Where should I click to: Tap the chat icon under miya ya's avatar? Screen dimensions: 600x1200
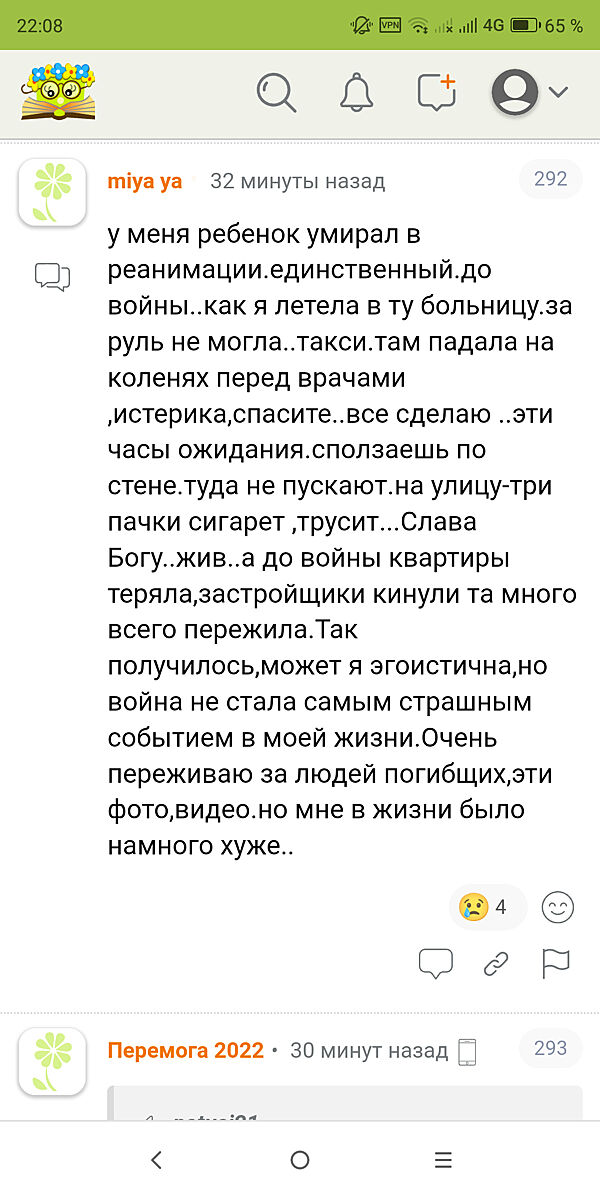tap(52, 277)
